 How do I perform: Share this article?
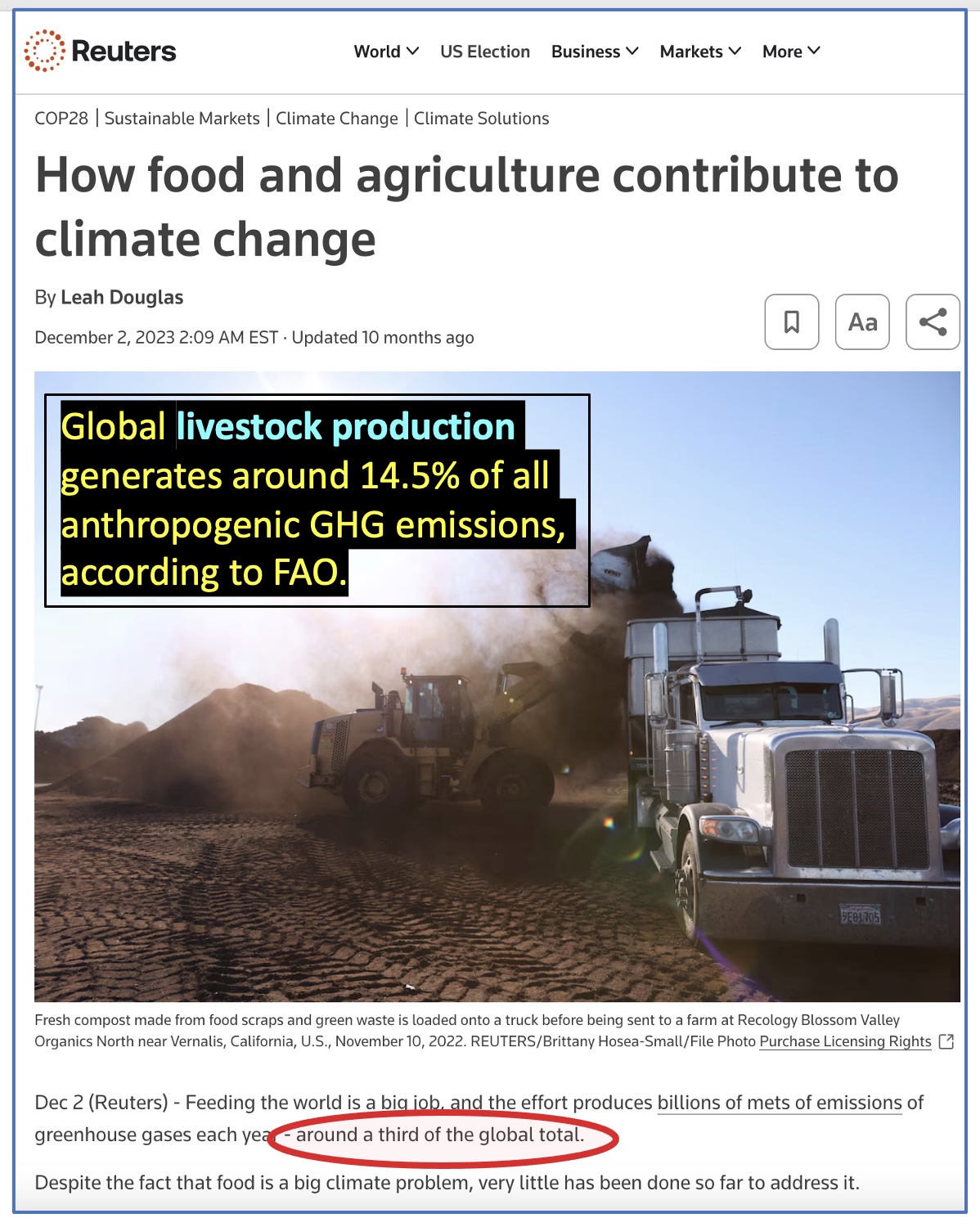(x=933, y=321)
